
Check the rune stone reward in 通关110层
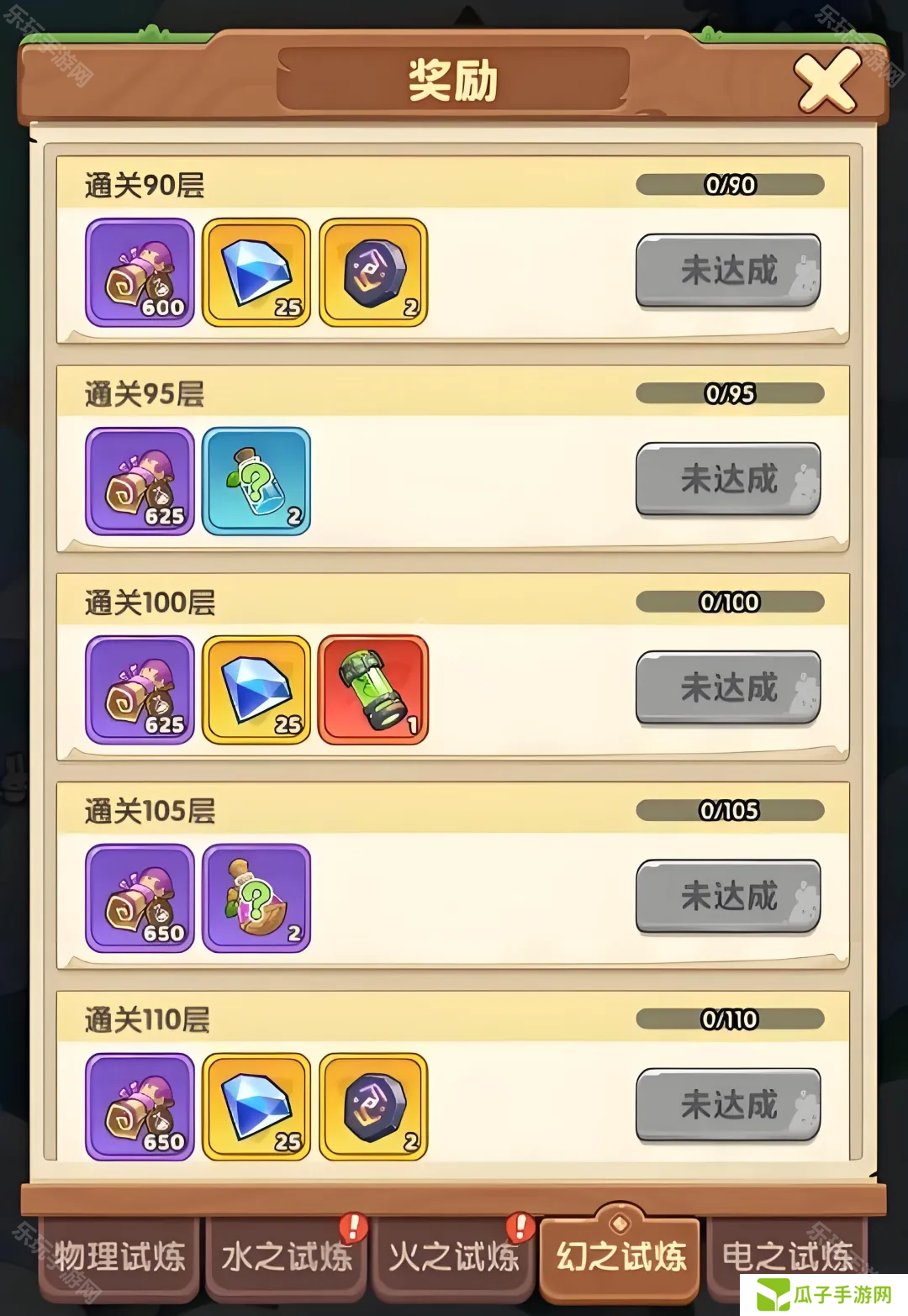[x=373, y=1107]
